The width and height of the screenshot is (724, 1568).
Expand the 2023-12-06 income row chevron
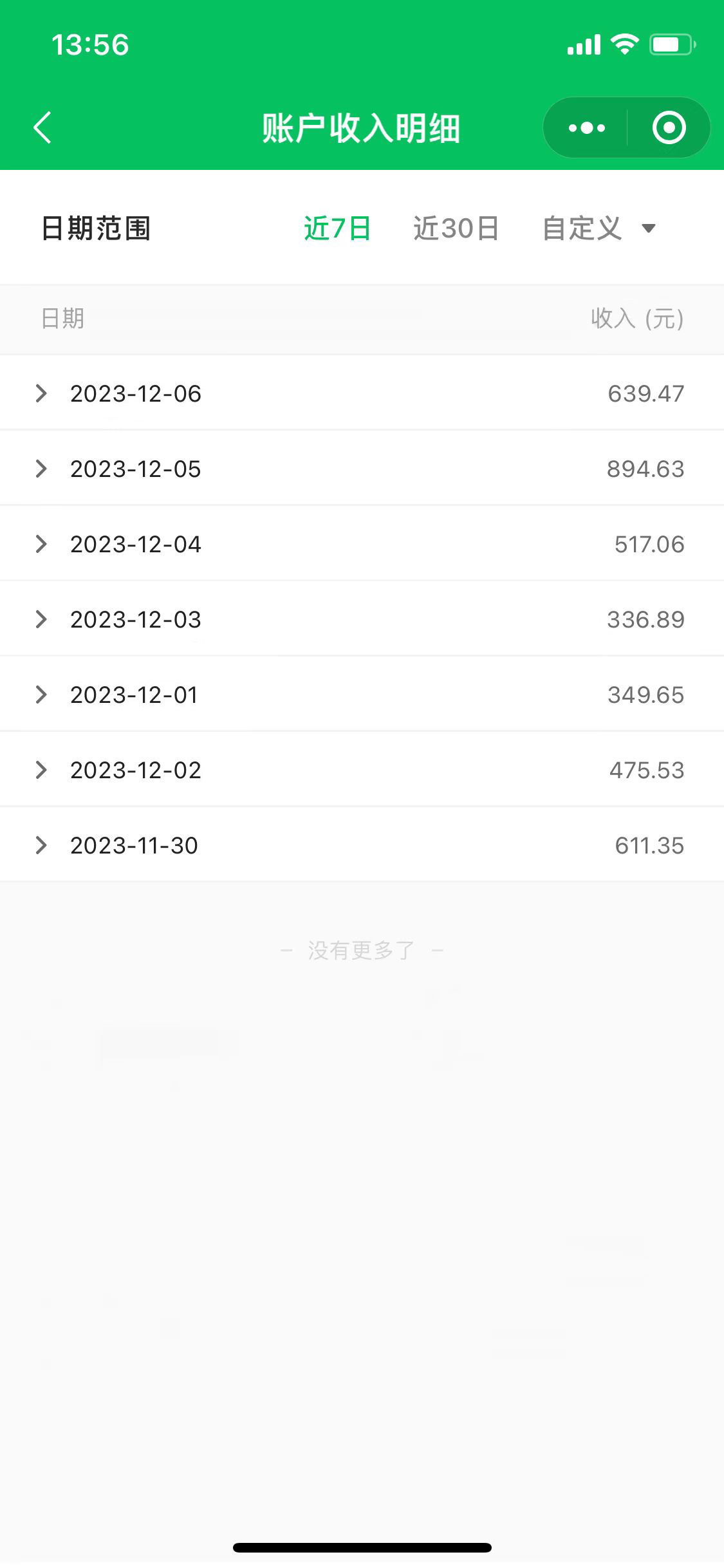click(x=41, y=393)
